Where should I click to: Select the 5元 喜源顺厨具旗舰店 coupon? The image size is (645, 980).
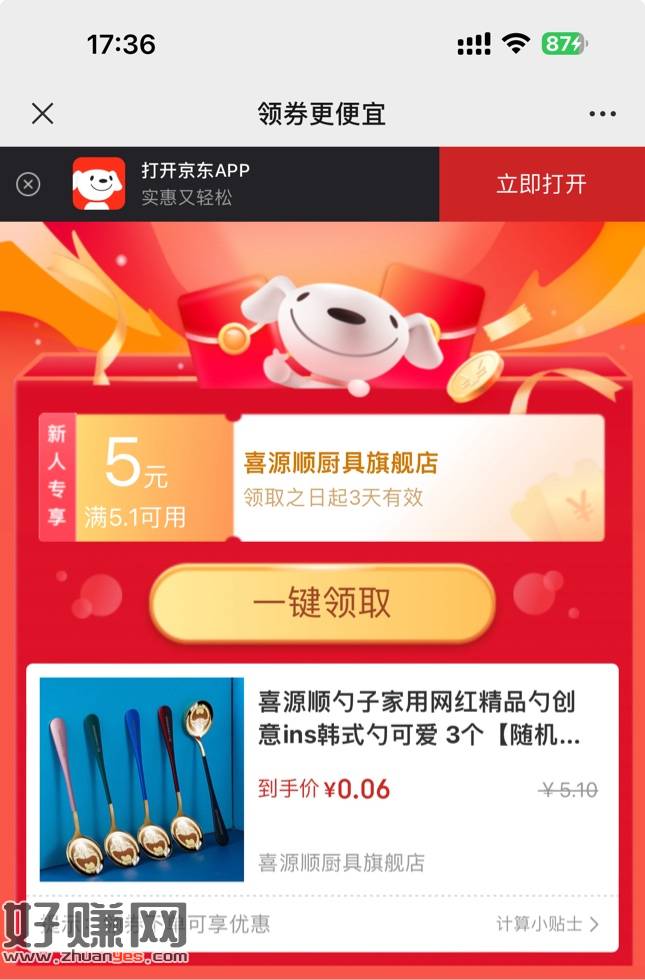tap(322, 478)
